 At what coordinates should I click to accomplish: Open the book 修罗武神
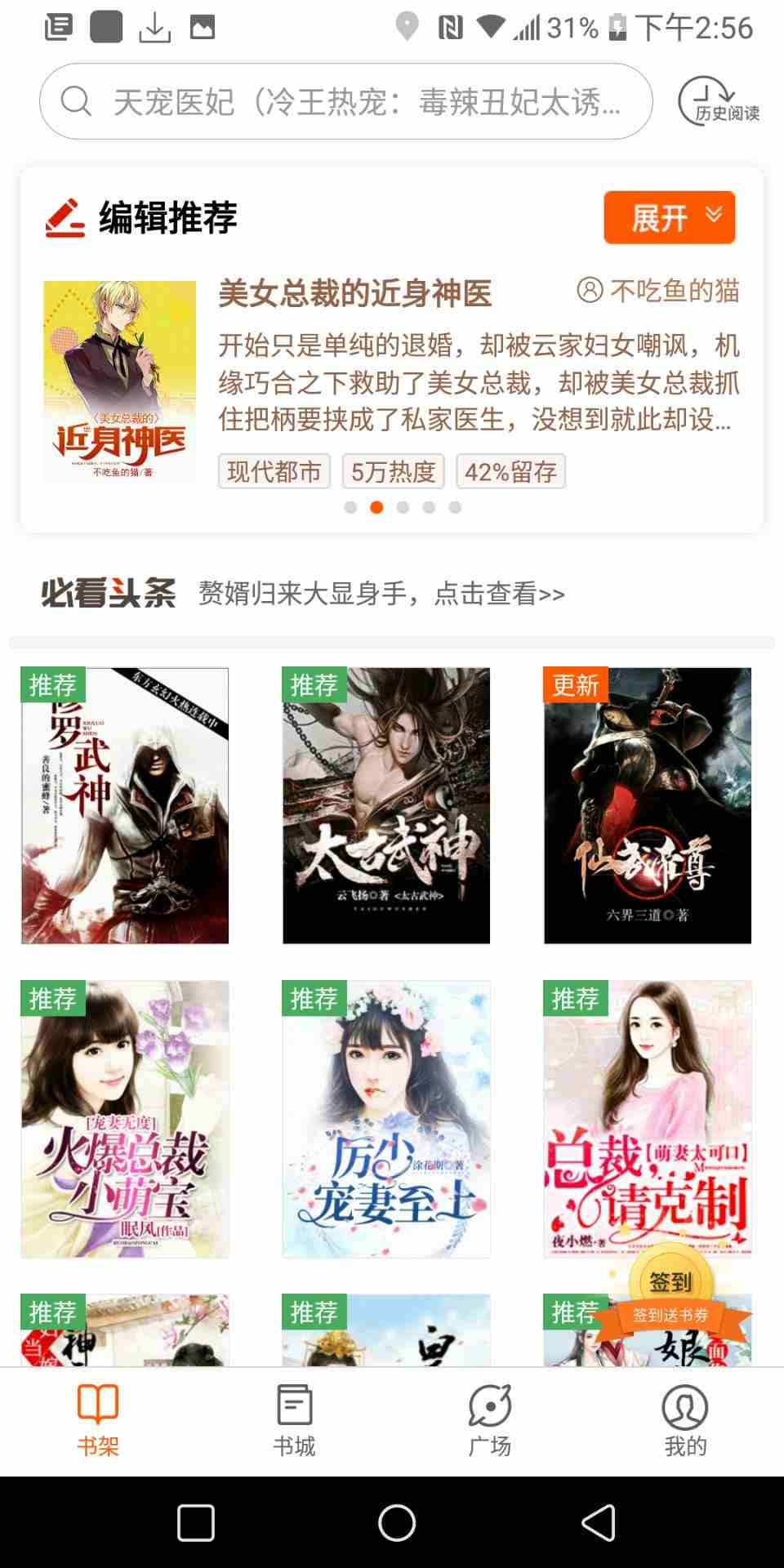tap(125, 805)
